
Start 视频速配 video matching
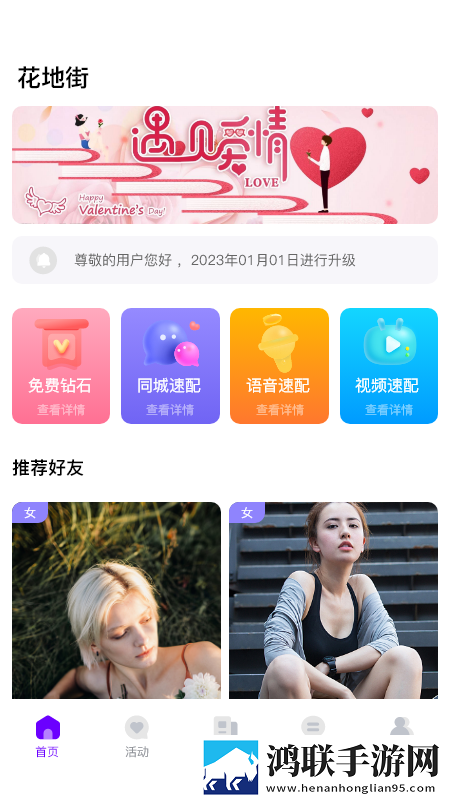(x=389, y=366)
